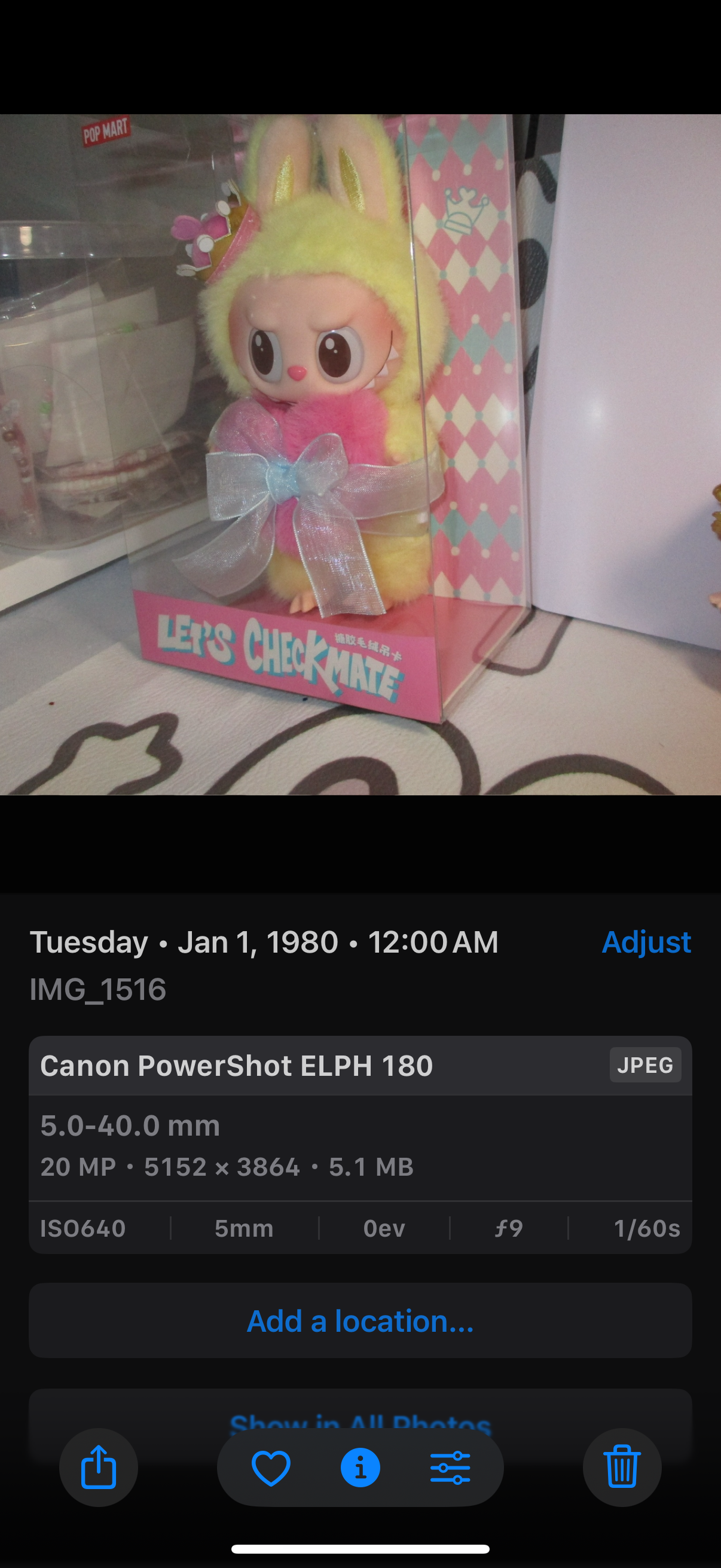This screenshot has height=1568, width=721.
Task: Share this photo
Action: [x=99, y=1467]
